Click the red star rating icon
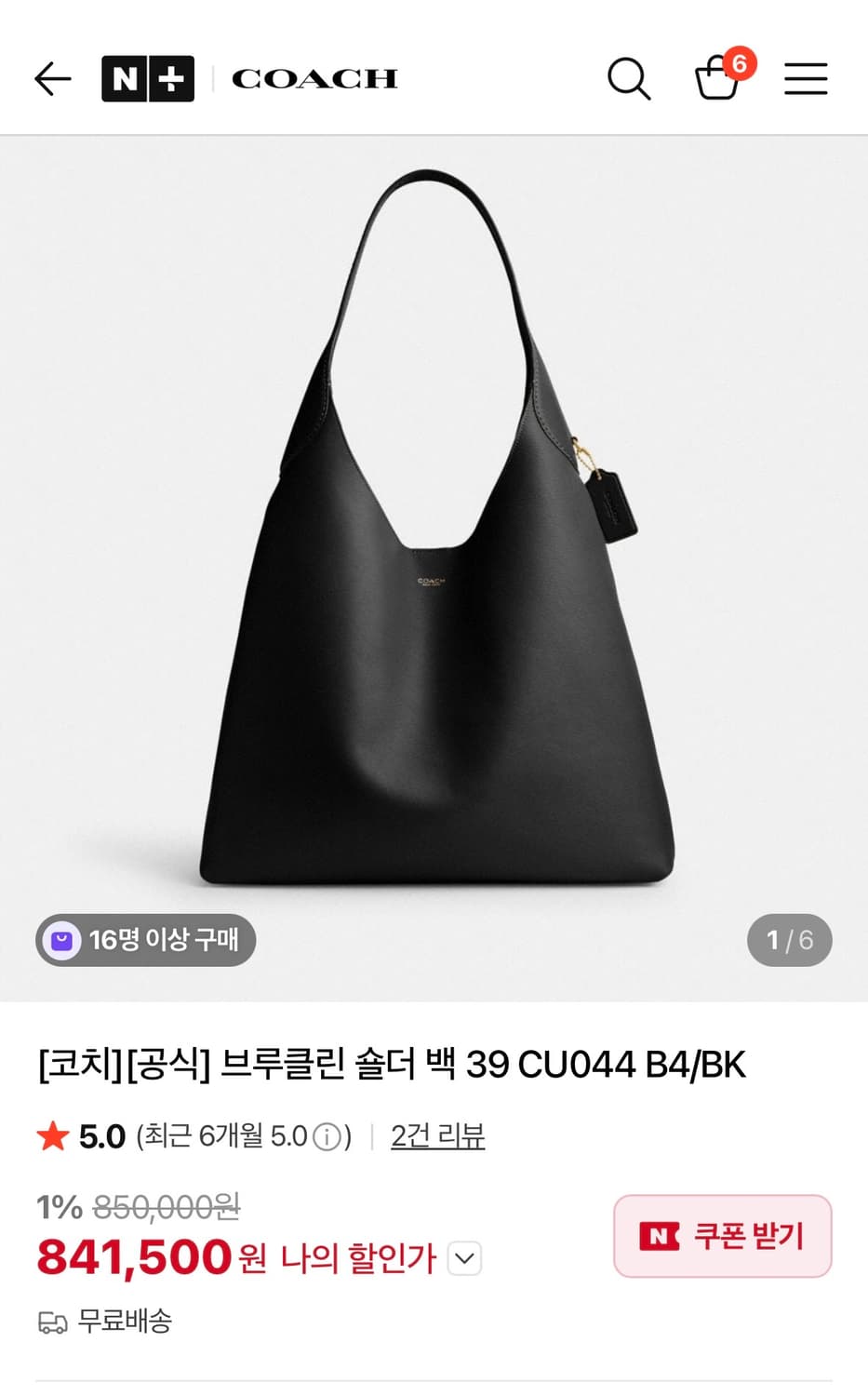The image size is (868, 1396). [54, 1134]
